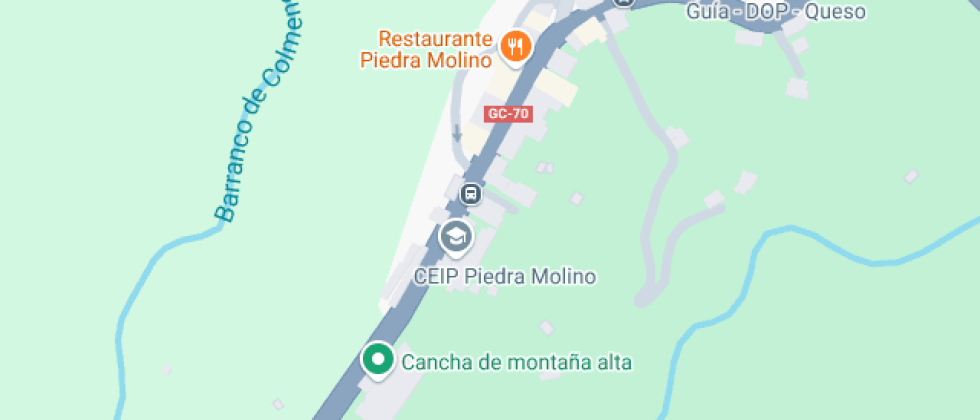Open the bus stop icon near CEIP Piedra Molino
980x420 pixels.
click(470, 193)
